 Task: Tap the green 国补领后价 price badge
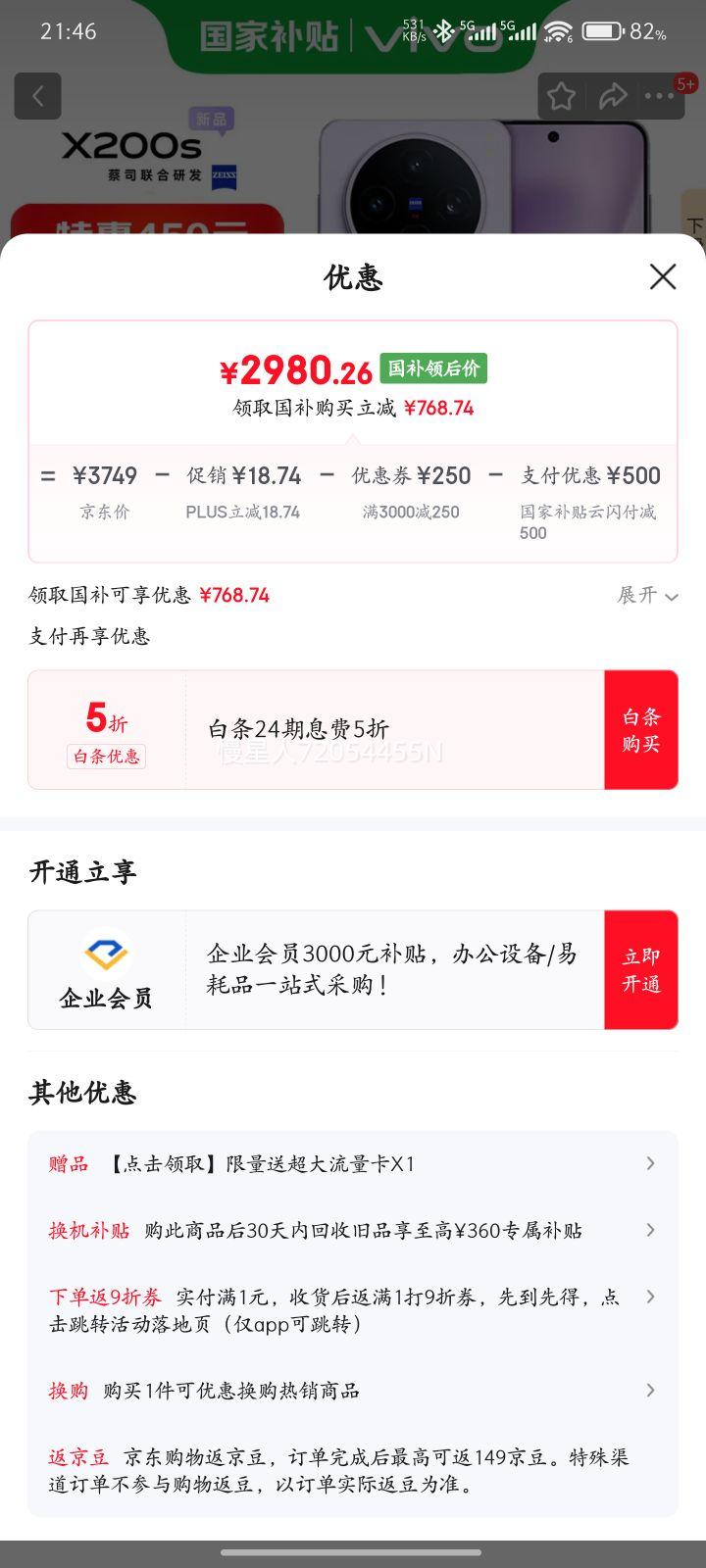pos(433,368)
